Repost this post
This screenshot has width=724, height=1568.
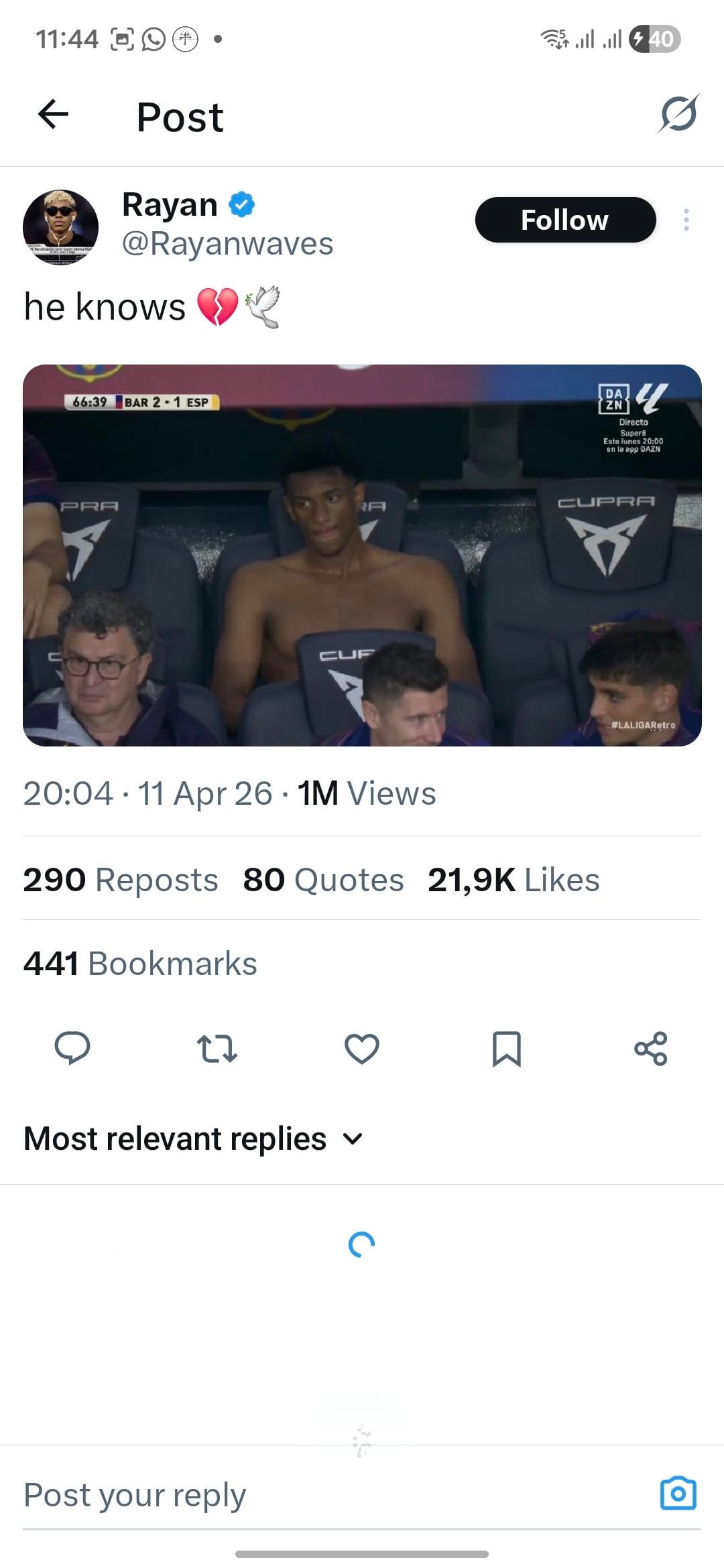pyautogui.click(x=217, y=1049)
